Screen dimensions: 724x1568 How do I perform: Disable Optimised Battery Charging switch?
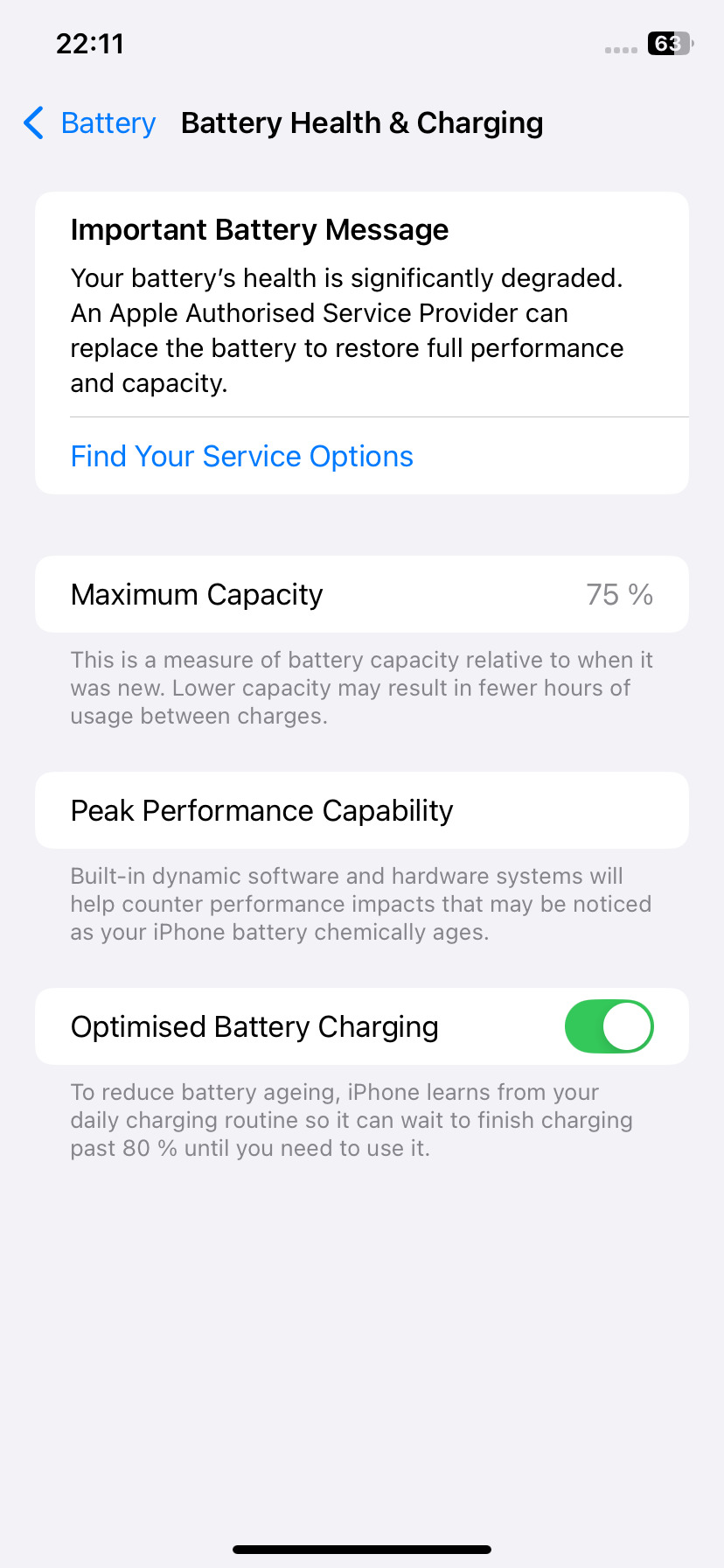point(609,1026)
